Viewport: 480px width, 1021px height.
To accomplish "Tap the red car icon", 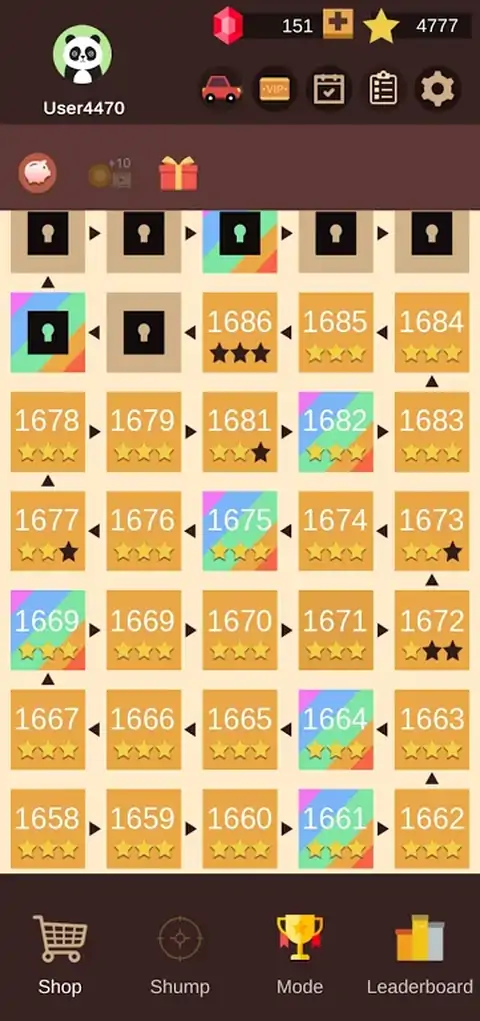I will (x=221, y=89).
